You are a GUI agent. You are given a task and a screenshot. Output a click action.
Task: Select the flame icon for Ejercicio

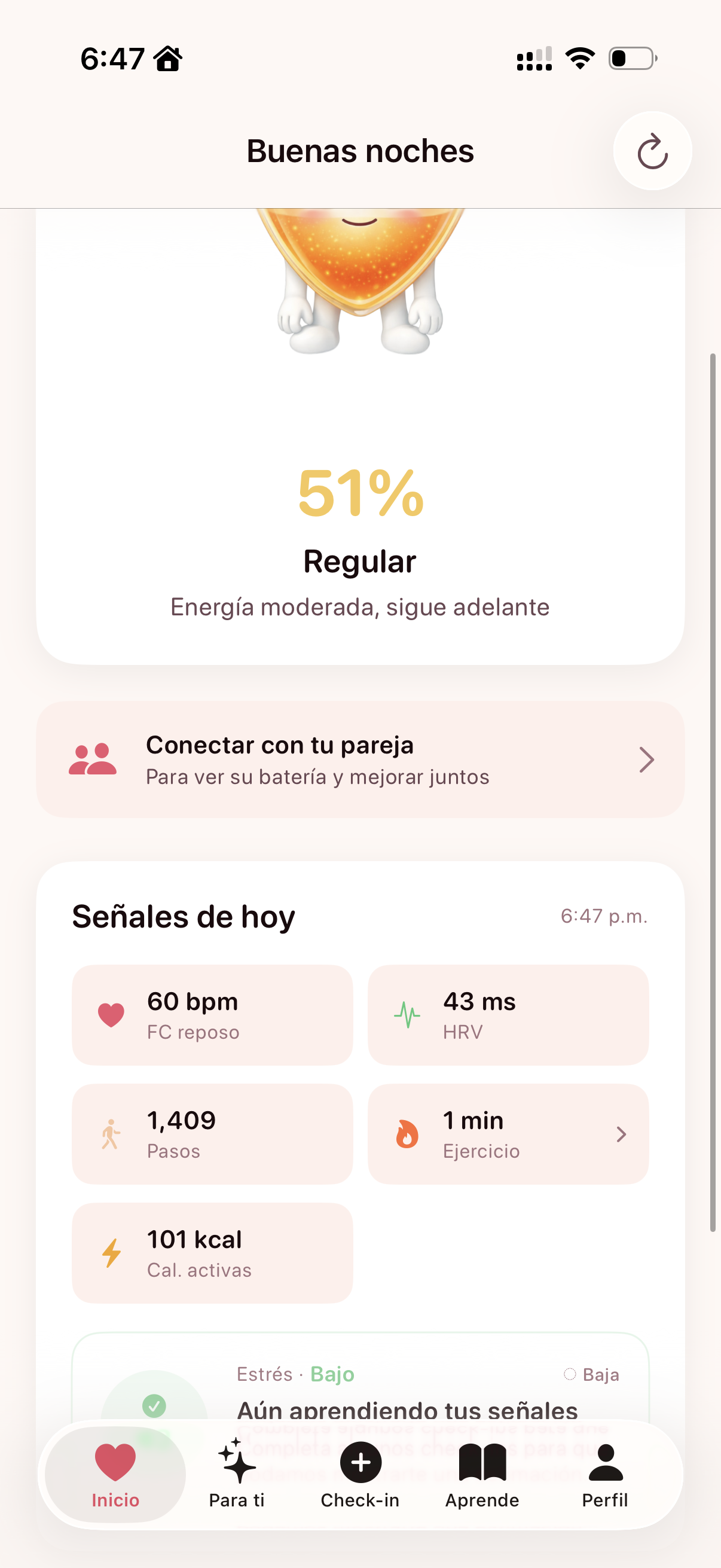407,1132
